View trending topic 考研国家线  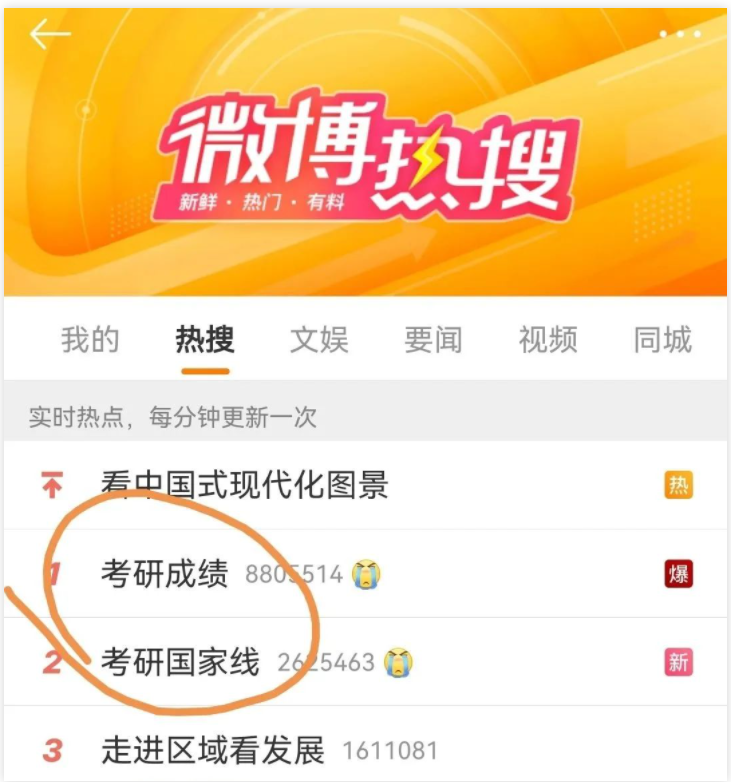[x=180, y=662]
